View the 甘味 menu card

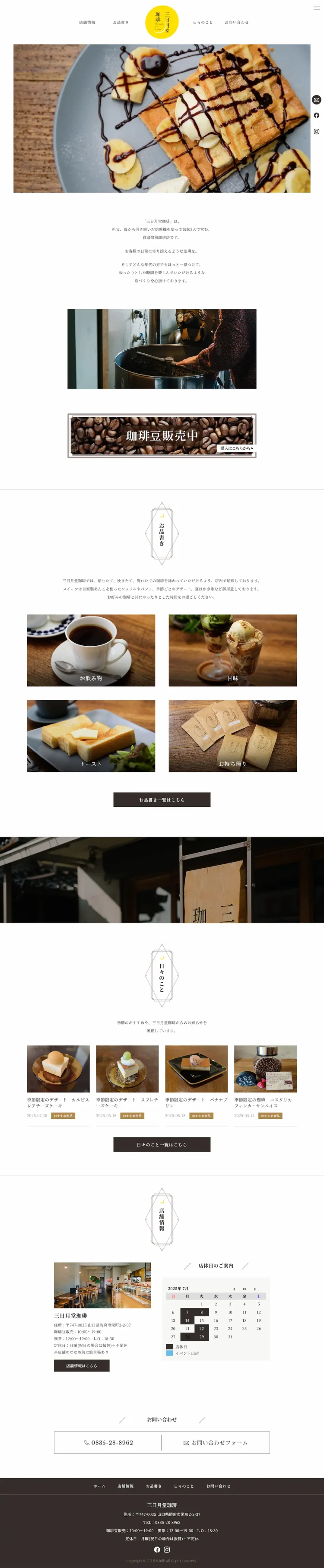coord(233,650)
